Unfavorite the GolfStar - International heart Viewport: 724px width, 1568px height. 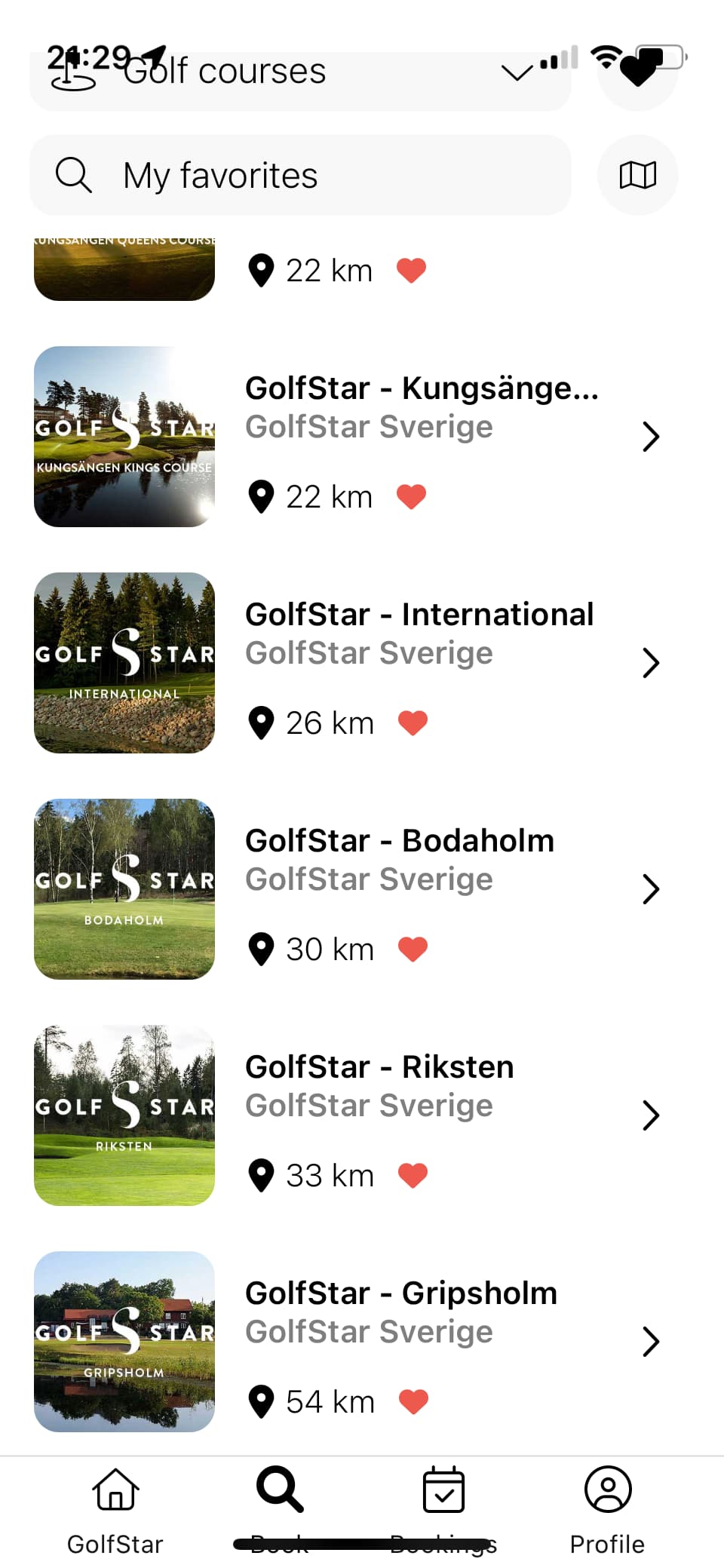413,723
